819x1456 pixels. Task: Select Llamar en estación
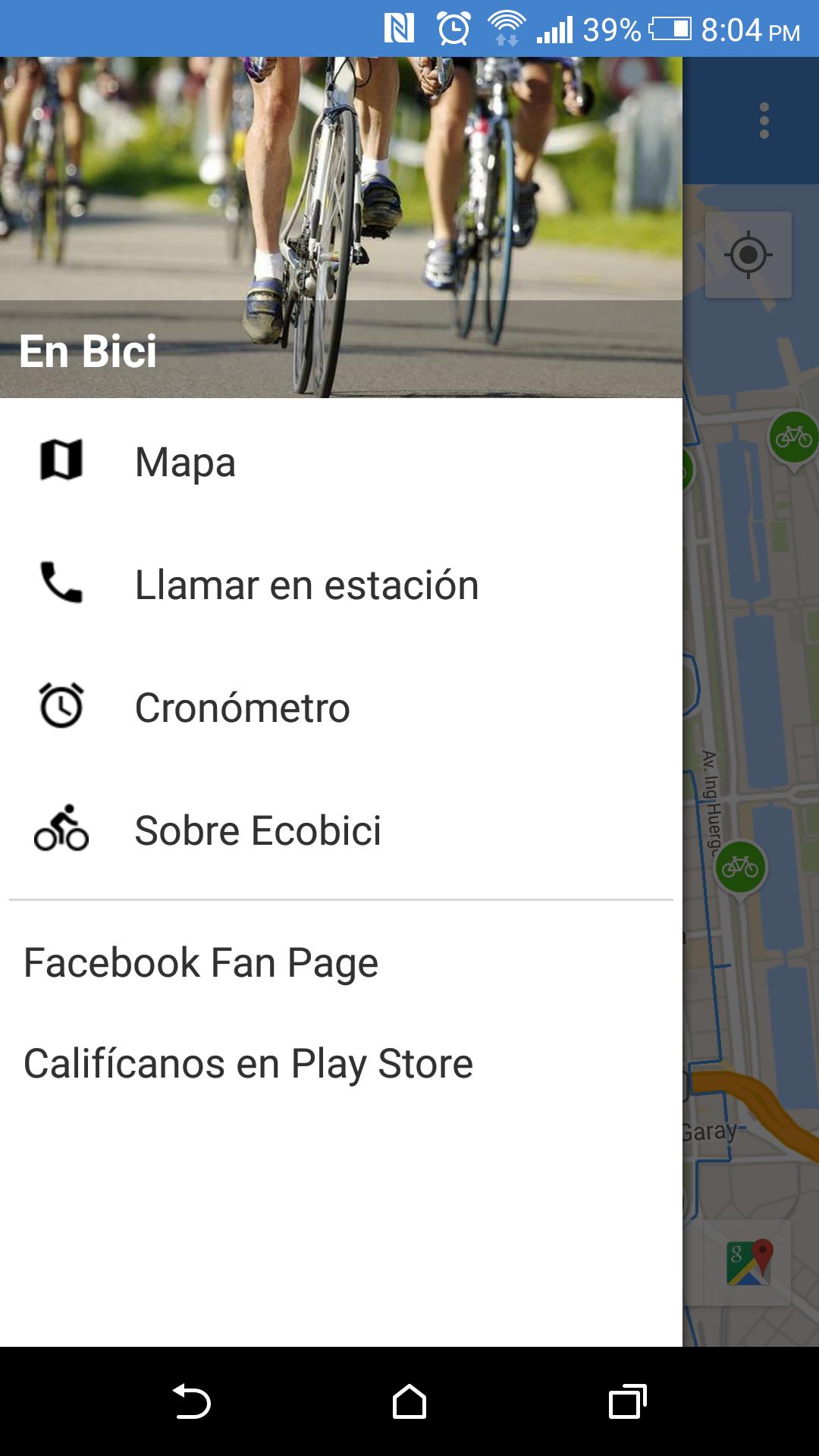[307, 584]
